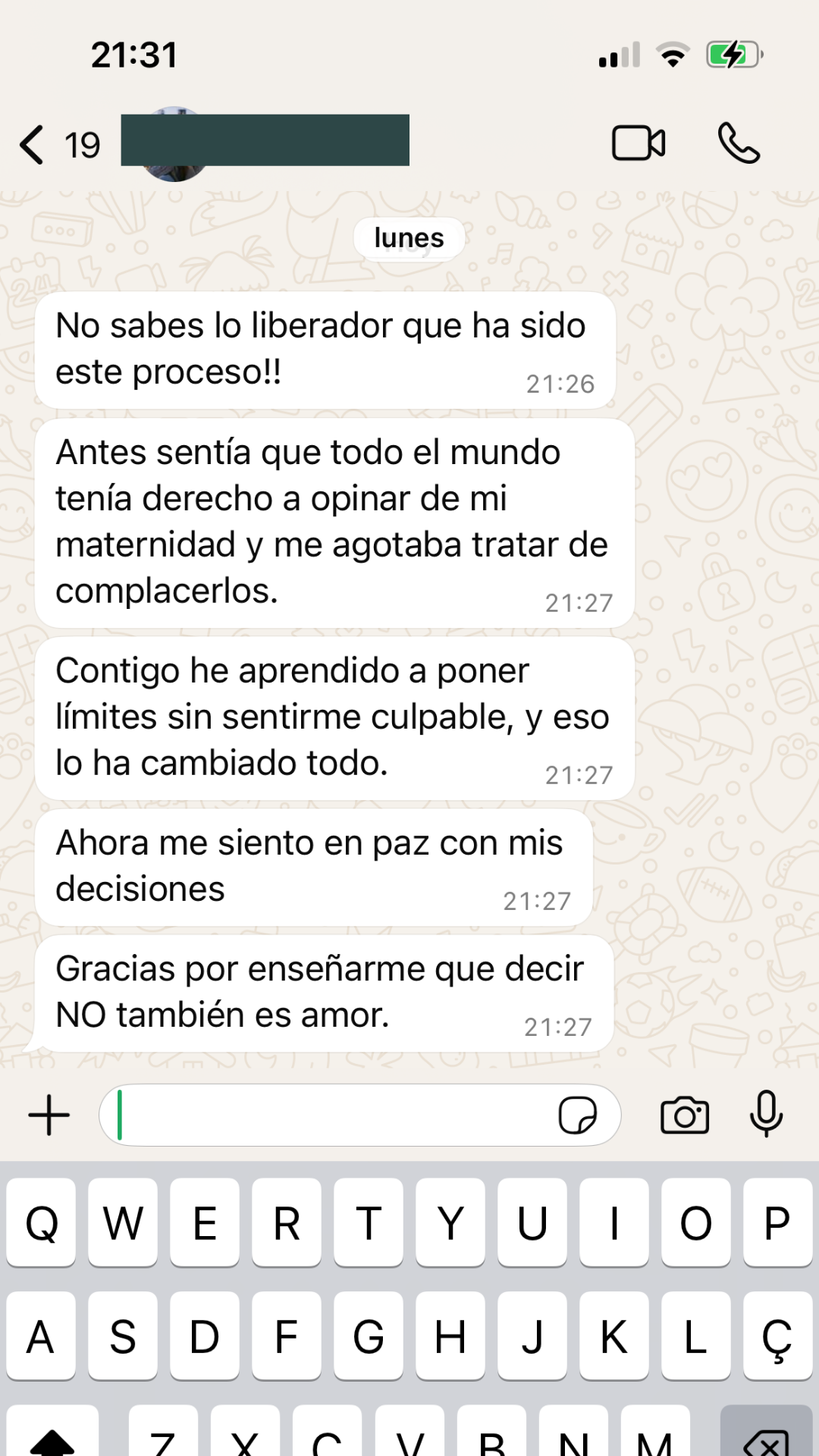Open the sticker picker
The image size is (819, 1456).
(x=578, y=1116)
